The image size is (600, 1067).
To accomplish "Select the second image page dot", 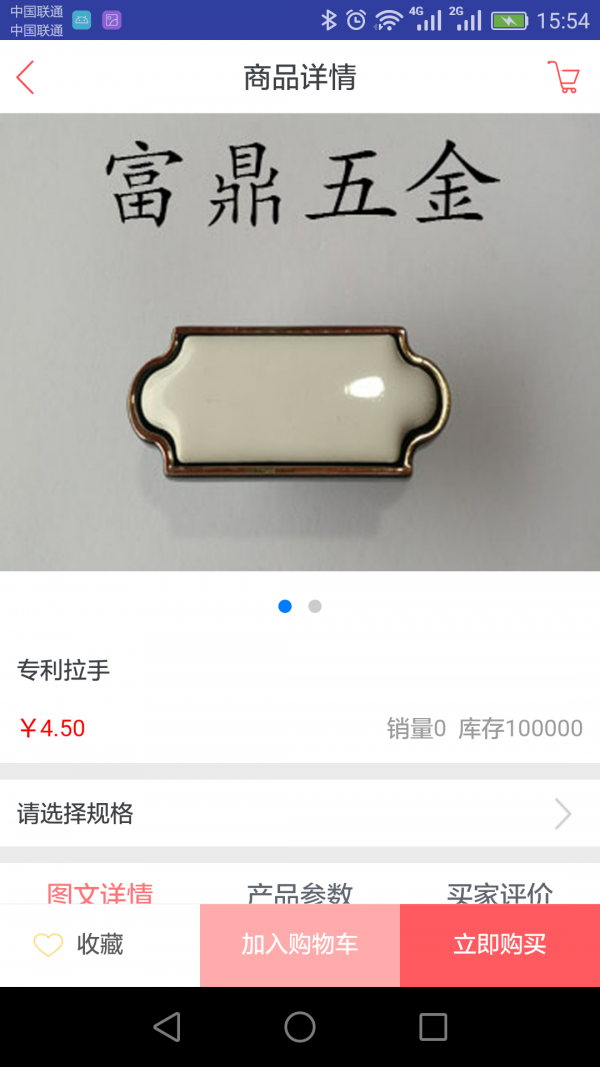I will coord(315,606).
